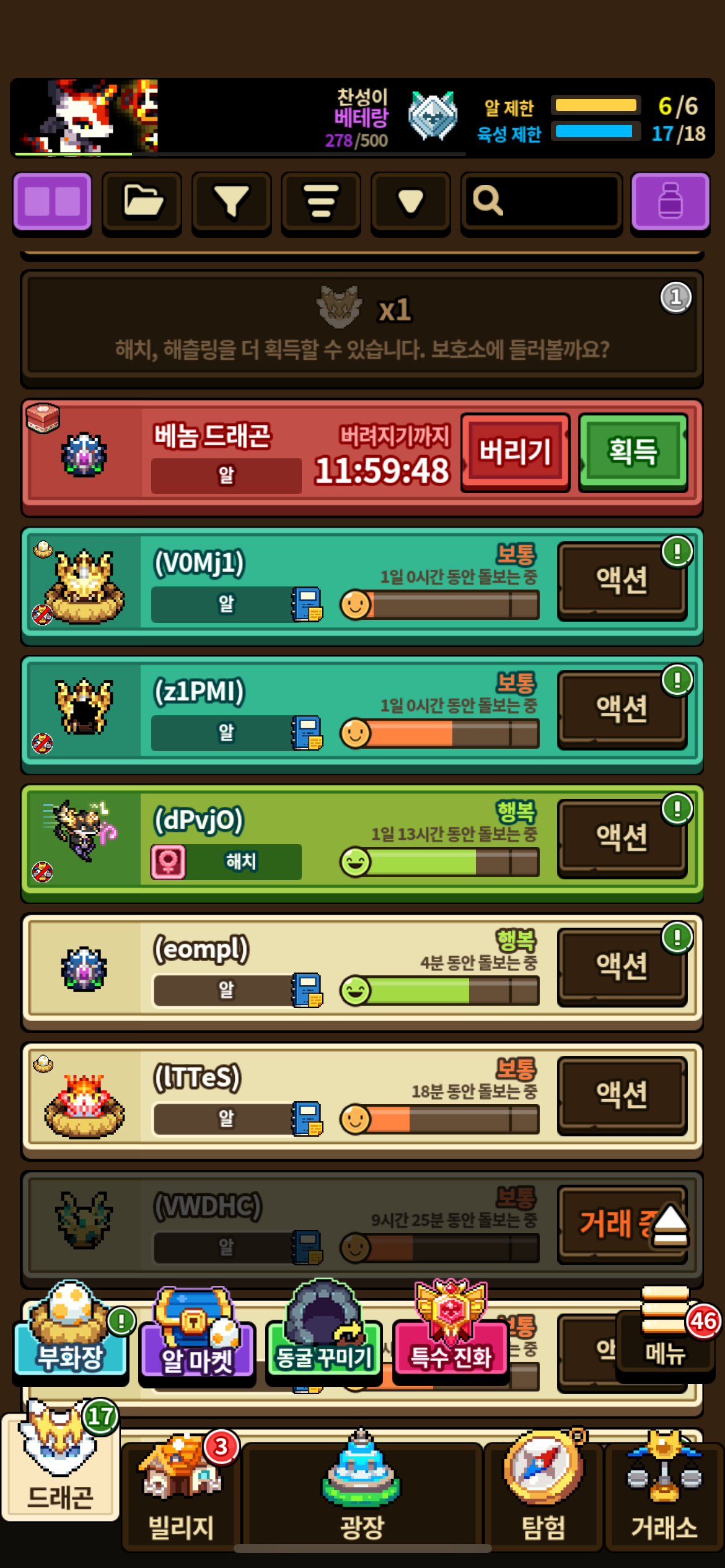This screenshot has height=1568, width=725.
Task: Discard the 베놈 드래곤 egg with 버리기
Action: click(x=515, y=452)
